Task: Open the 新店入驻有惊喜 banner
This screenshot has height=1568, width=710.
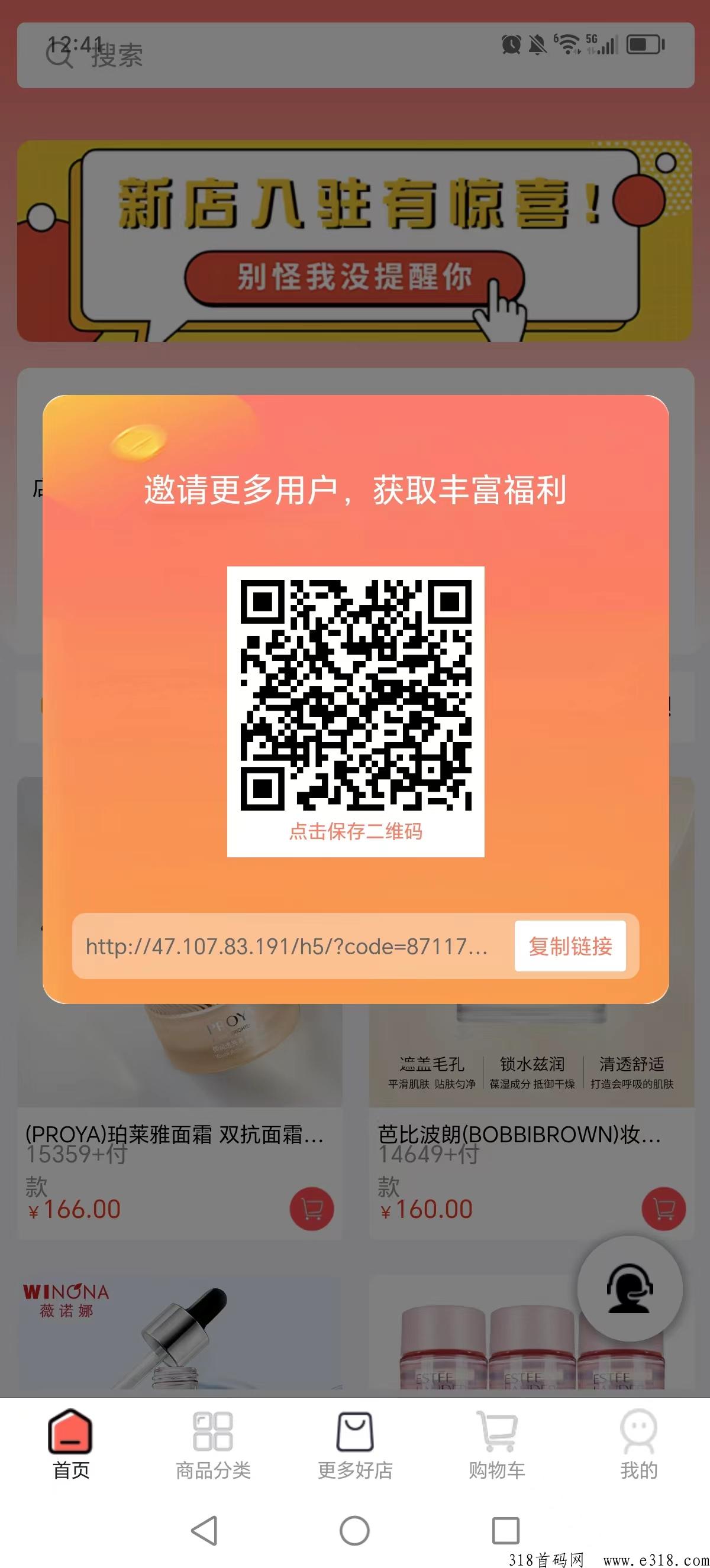Action: pyautogui.click(x=355, y=241)
